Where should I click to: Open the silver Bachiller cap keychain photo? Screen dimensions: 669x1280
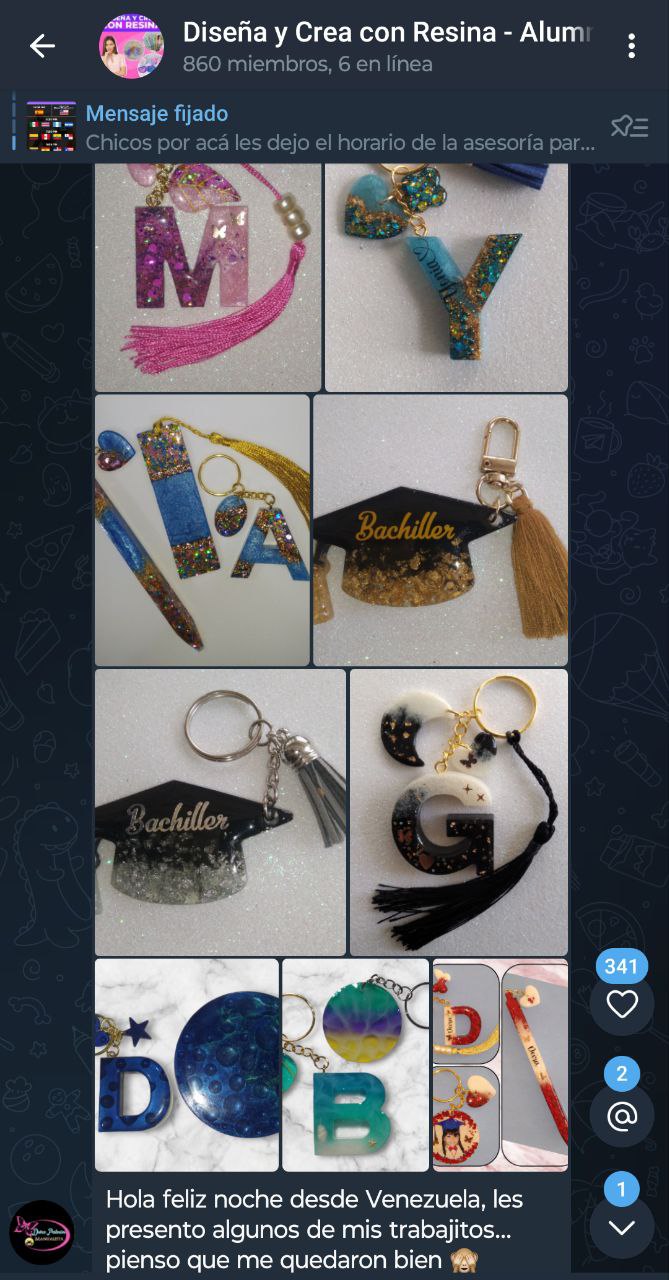220,812
